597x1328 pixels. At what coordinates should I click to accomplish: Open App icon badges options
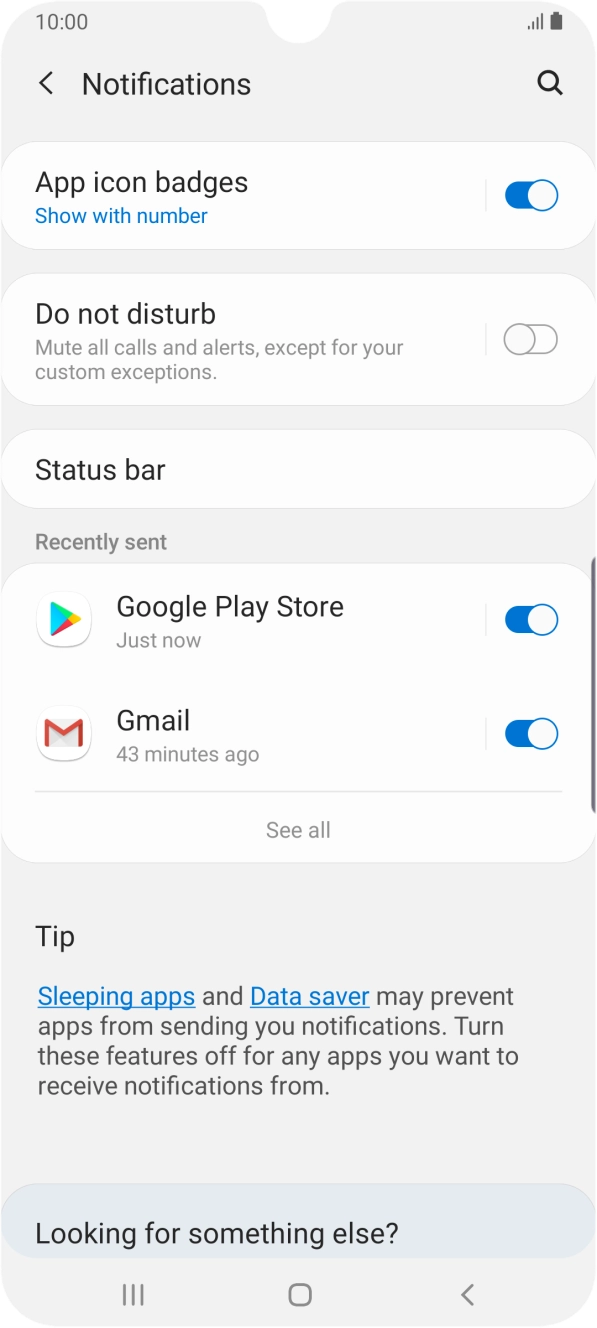click(245, 196)
